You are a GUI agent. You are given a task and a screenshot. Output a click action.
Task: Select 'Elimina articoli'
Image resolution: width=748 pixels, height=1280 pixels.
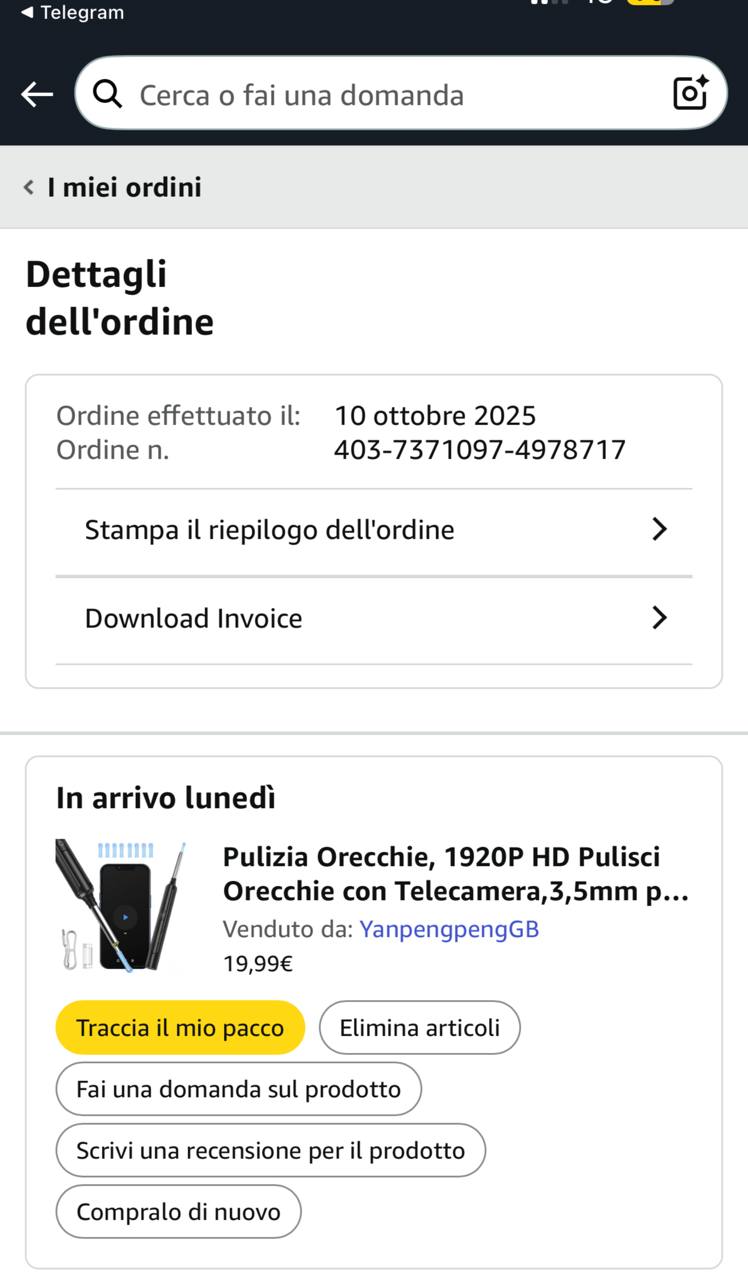tap(420, 1028)
